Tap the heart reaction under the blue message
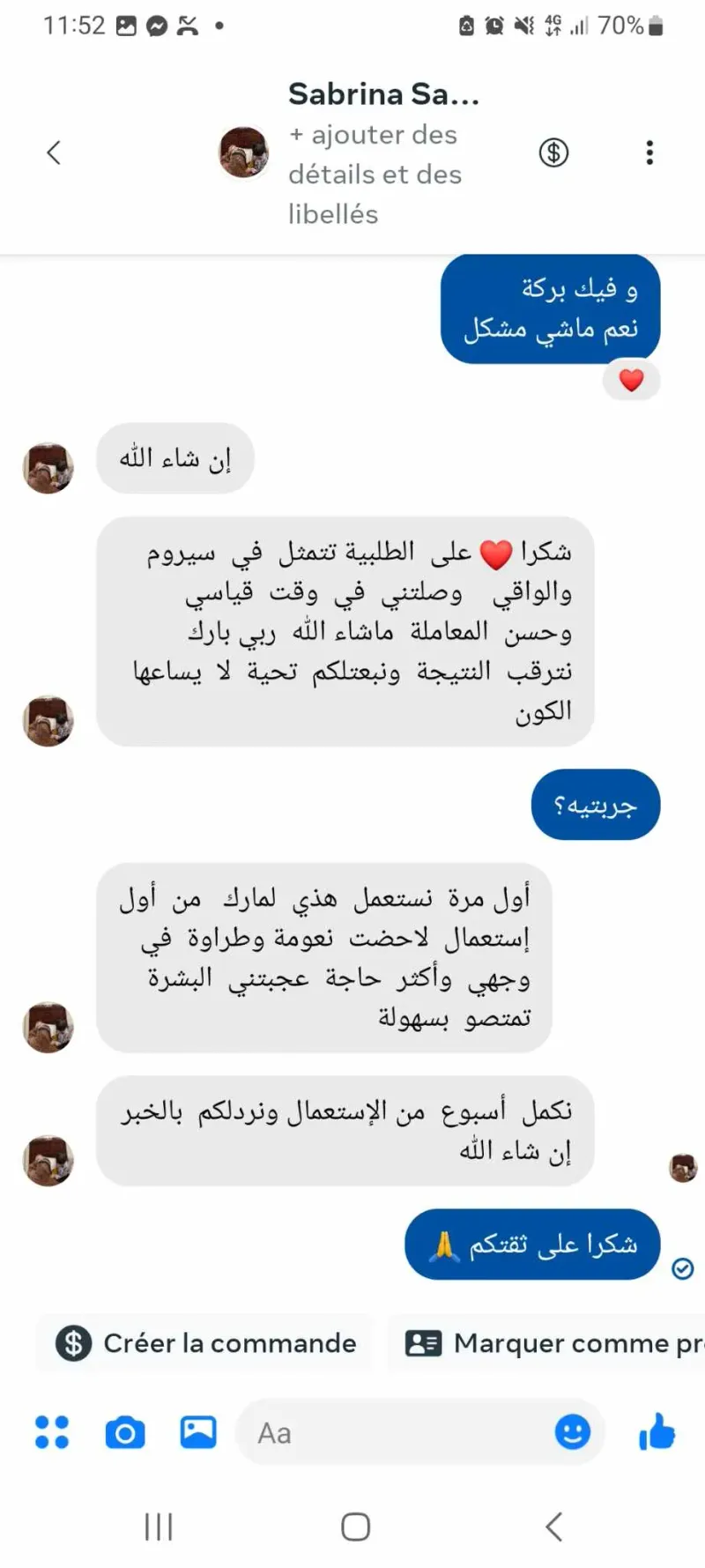This screenshot has height=1568, width=705. click(631, 381)
